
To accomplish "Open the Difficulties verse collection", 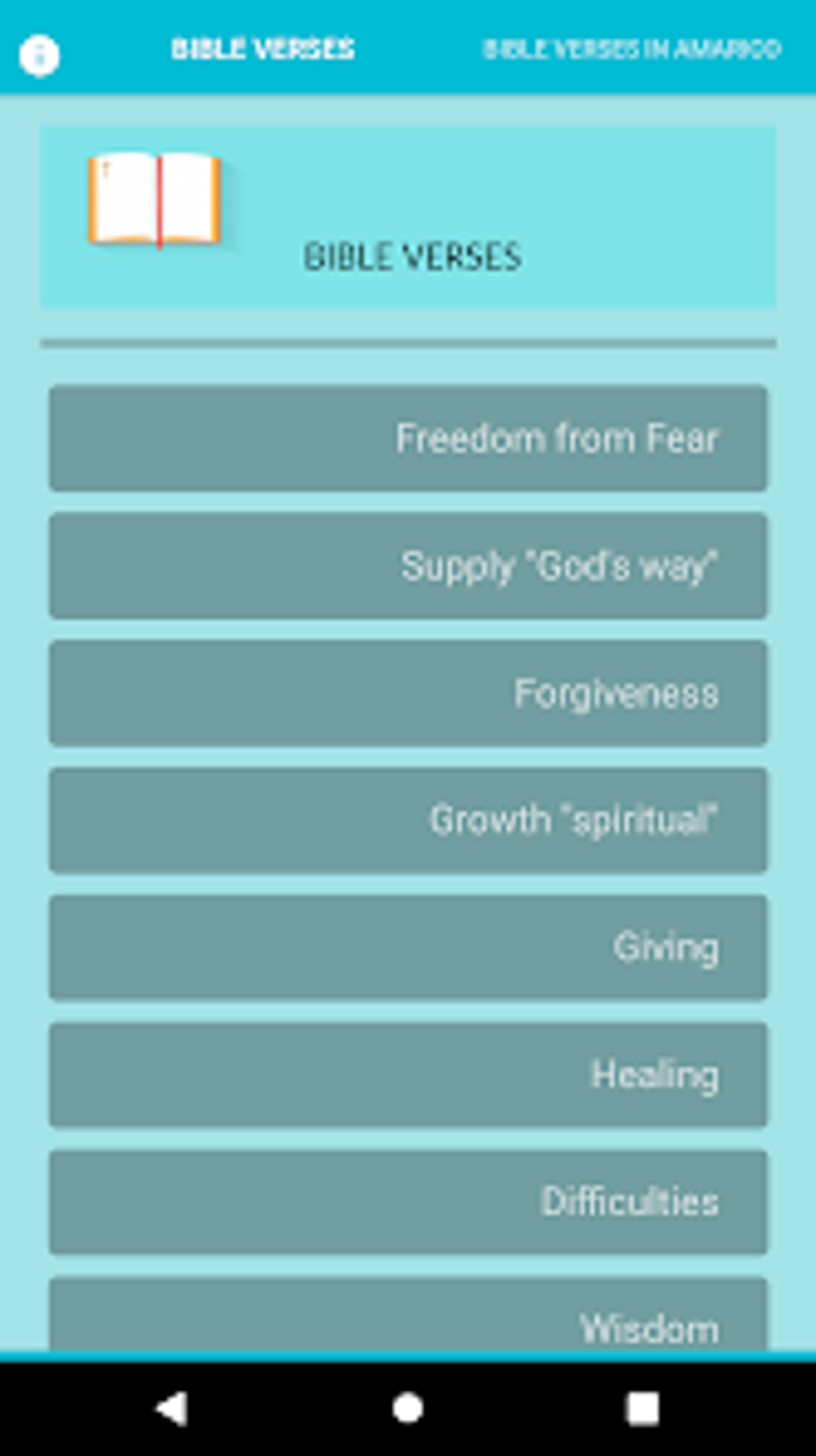I will point(408,1201).
